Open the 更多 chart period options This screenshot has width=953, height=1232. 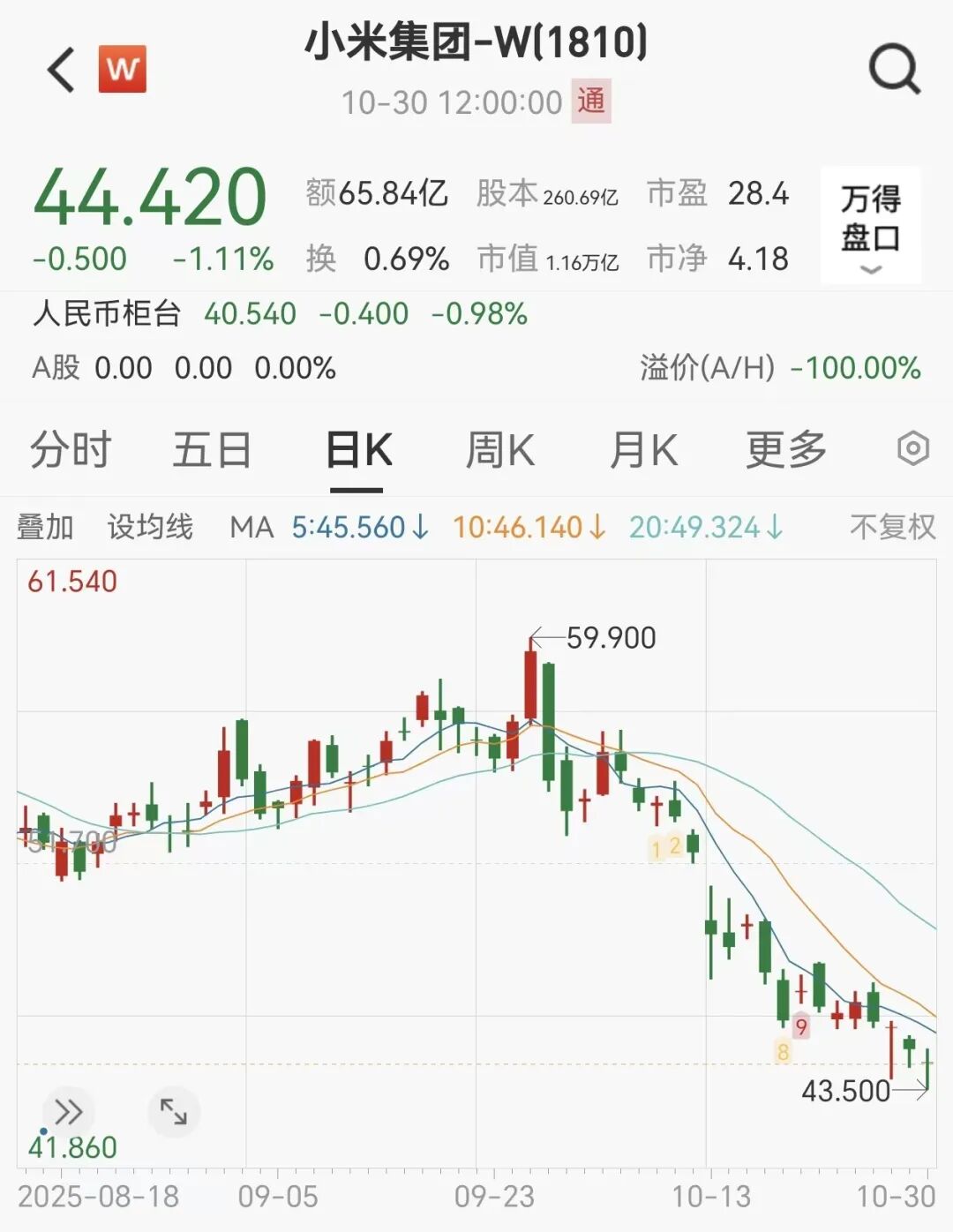(x=785, y=450)
